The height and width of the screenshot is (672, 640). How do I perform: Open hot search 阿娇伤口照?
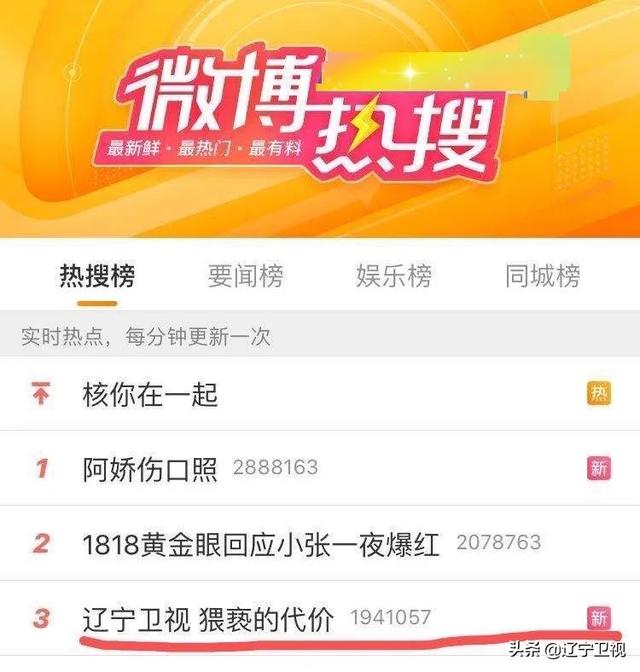tap(150, 468)
